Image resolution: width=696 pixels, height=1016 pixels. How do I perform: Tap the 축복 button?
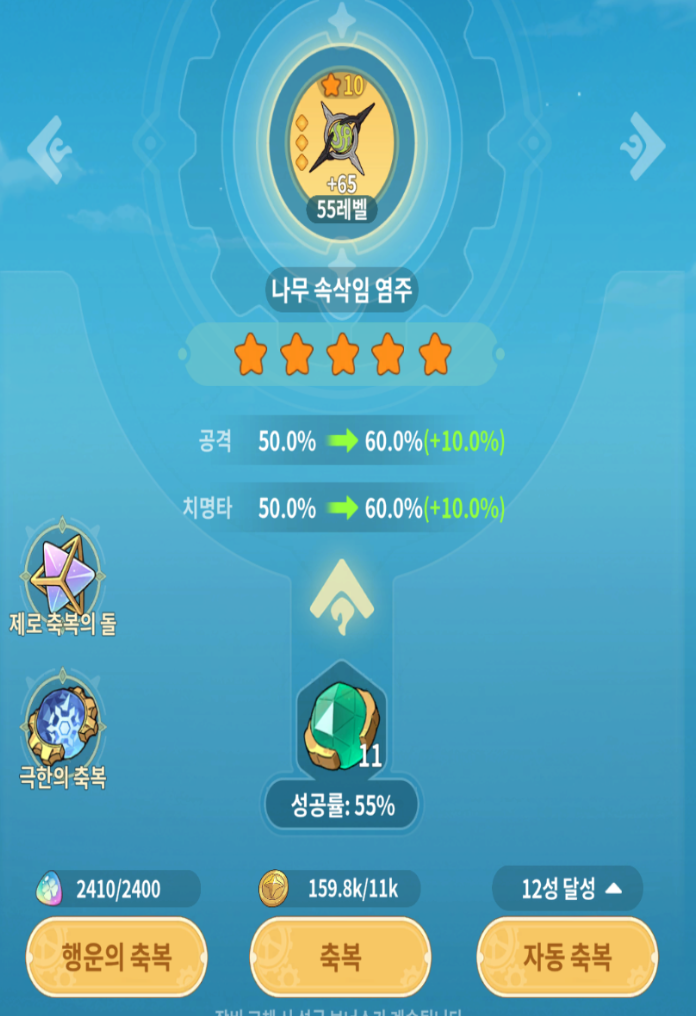[341, 956]
